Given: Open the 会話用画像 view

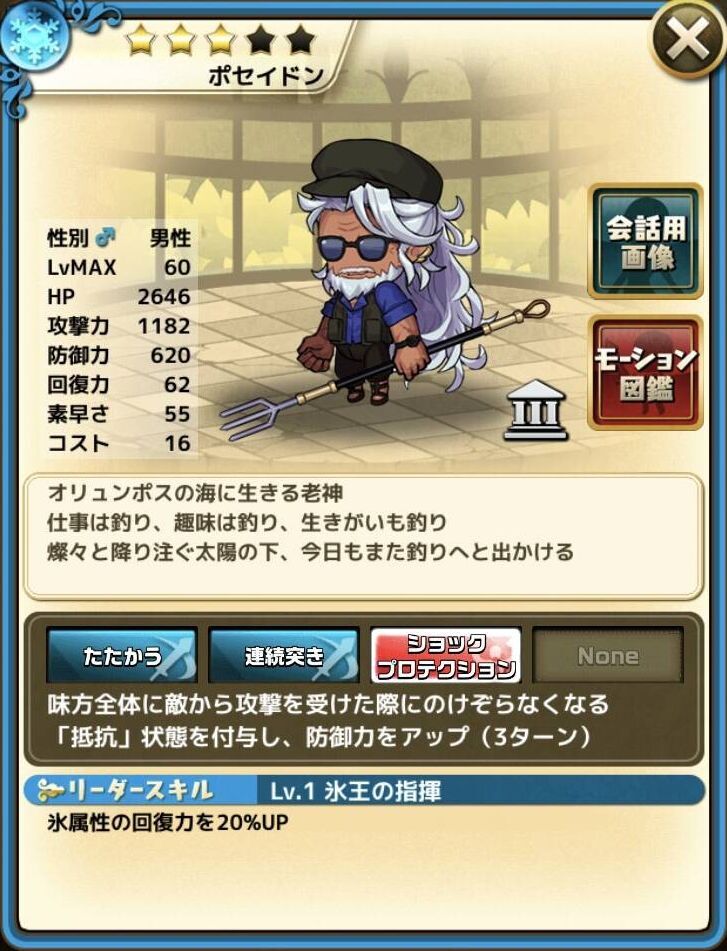Looking at the screenshot, I should coord(645,241).
